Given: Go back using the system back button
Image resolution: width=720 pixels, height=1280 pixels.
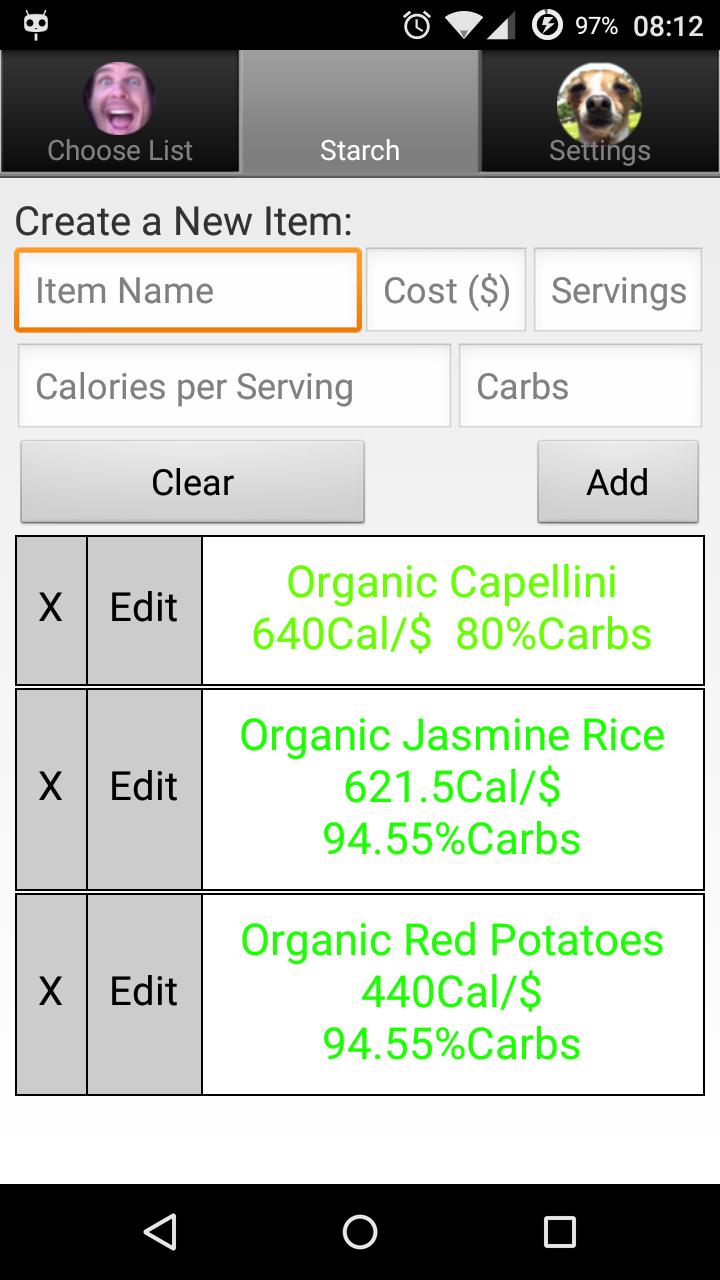Looking at the screenshot, I should pos(160,1232).
